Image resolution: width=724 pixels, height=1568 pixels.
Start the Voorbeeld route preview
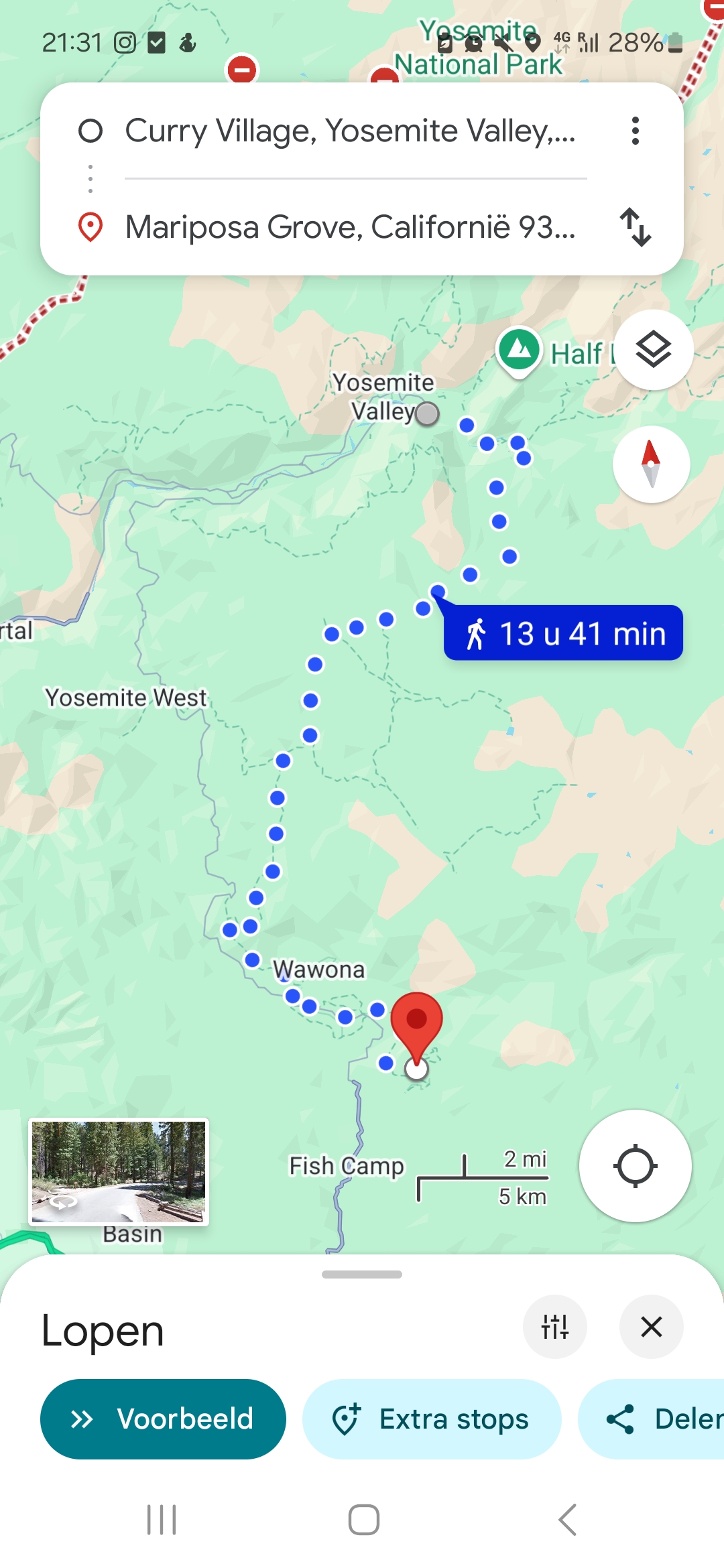(x=163, y=1419)
